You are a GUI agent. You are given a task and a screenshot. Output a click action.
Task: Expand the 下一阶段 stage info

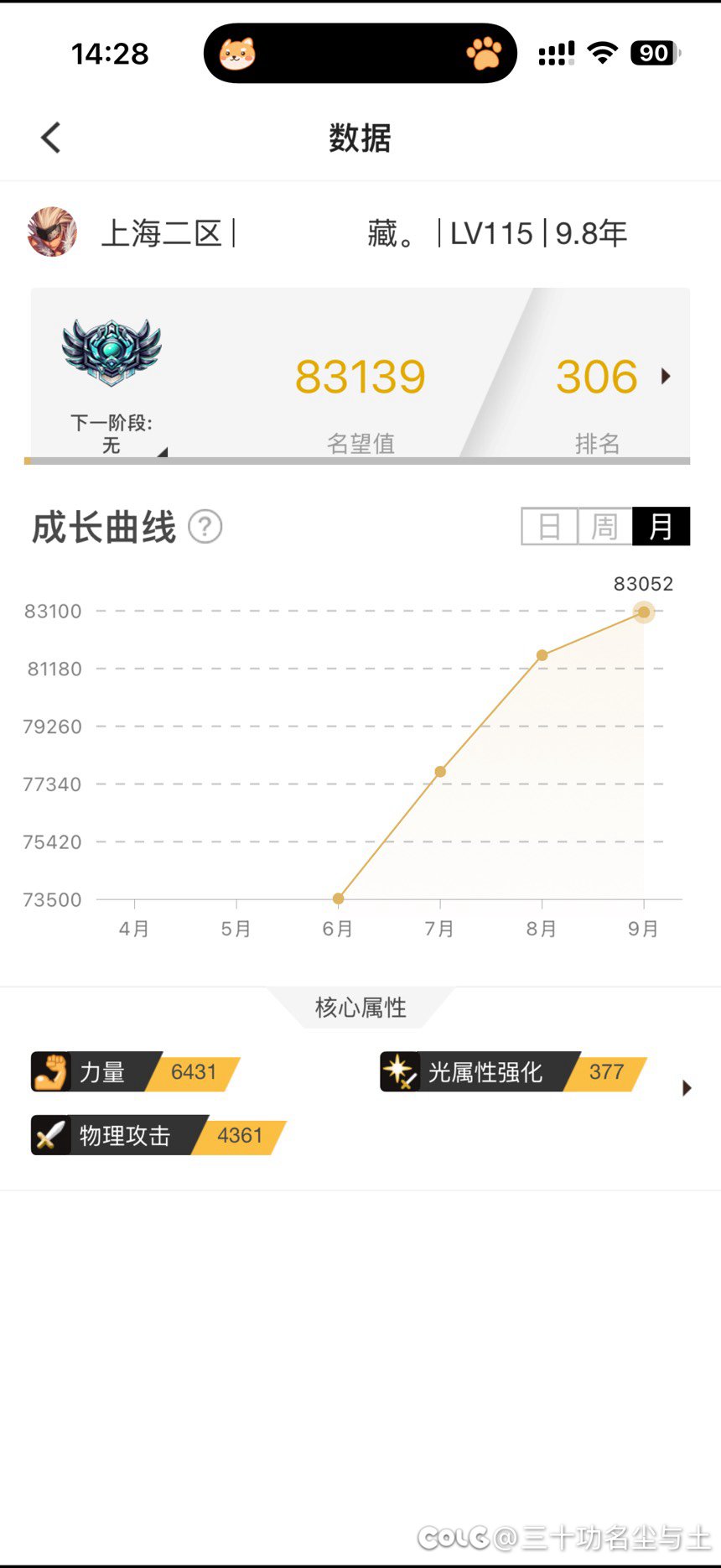click(162, 452)
